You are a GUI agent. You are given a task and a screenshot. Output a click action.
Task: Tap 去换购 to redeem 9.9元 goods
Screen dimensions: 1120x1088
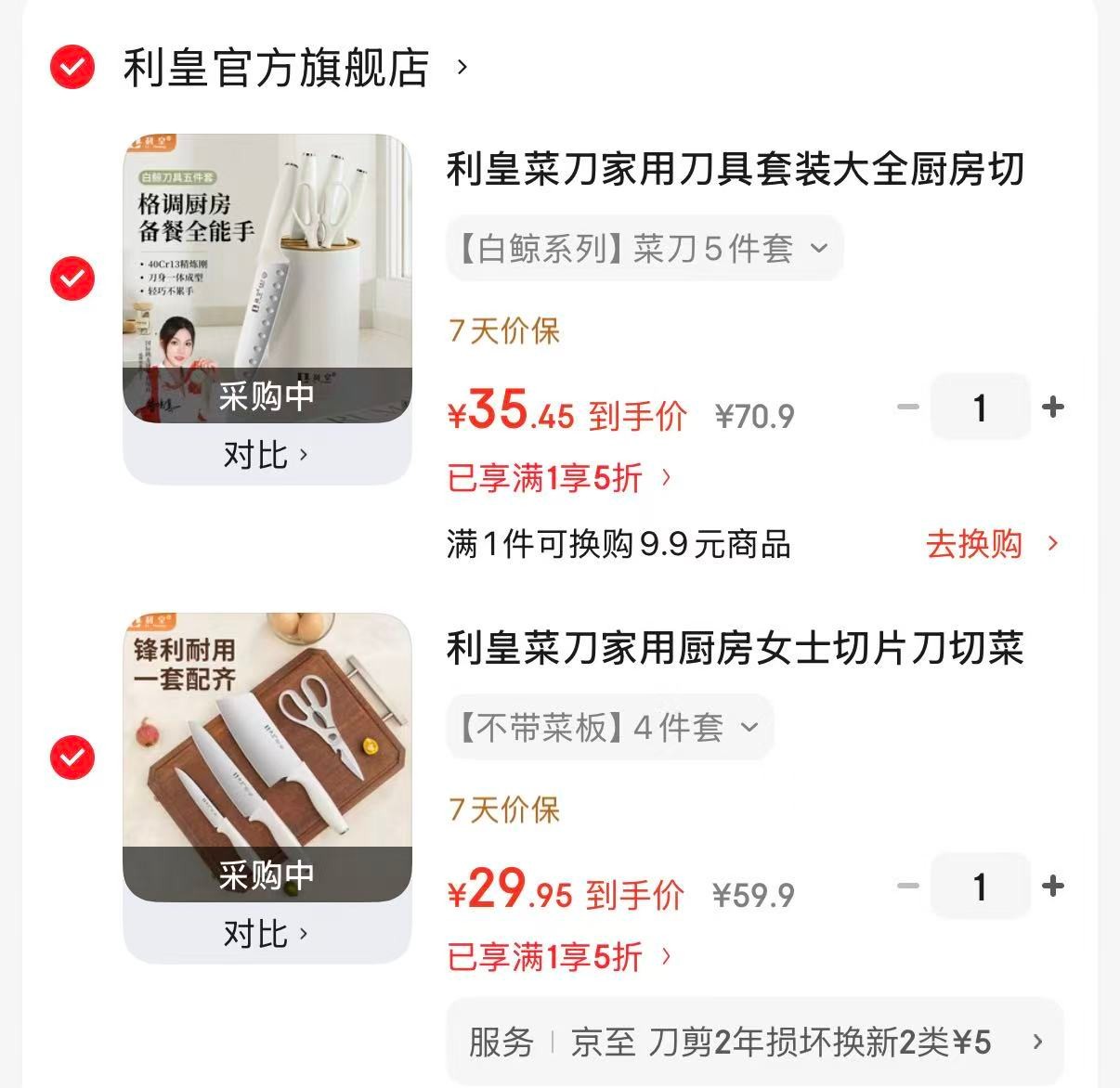pyautogui.click(x=991, y=544)
